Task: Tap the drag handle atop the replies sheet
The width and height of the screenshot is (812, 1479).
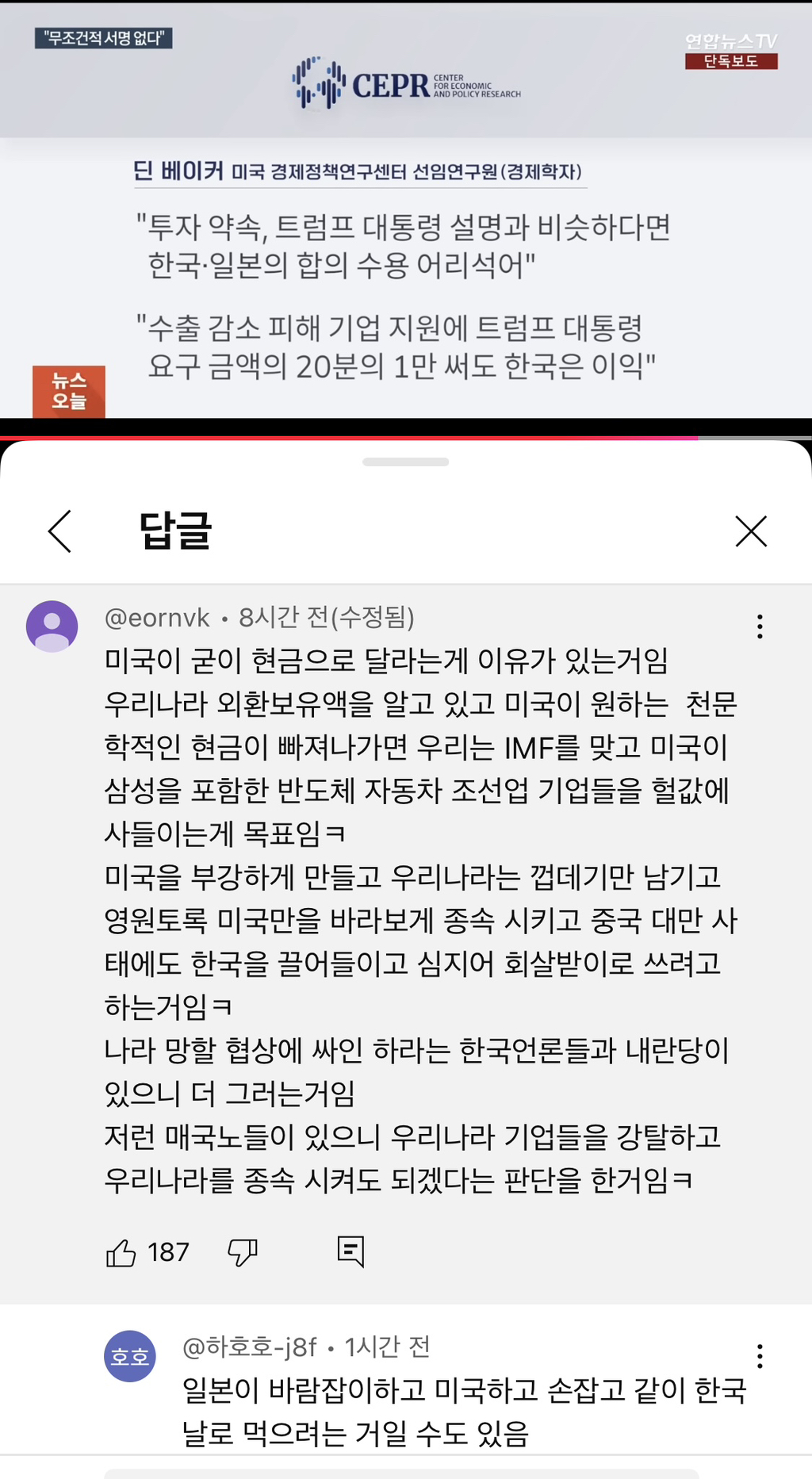Action: pyautogui.click(x=406, y=462)
